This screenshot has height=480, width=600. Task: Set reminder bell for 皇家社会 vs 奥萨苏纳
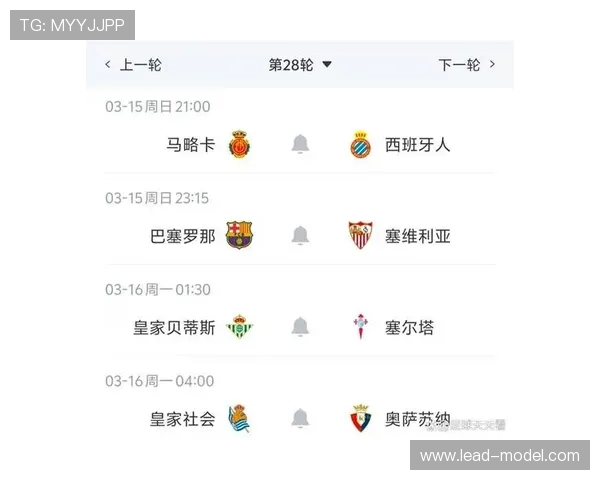(x=300, y=418)
